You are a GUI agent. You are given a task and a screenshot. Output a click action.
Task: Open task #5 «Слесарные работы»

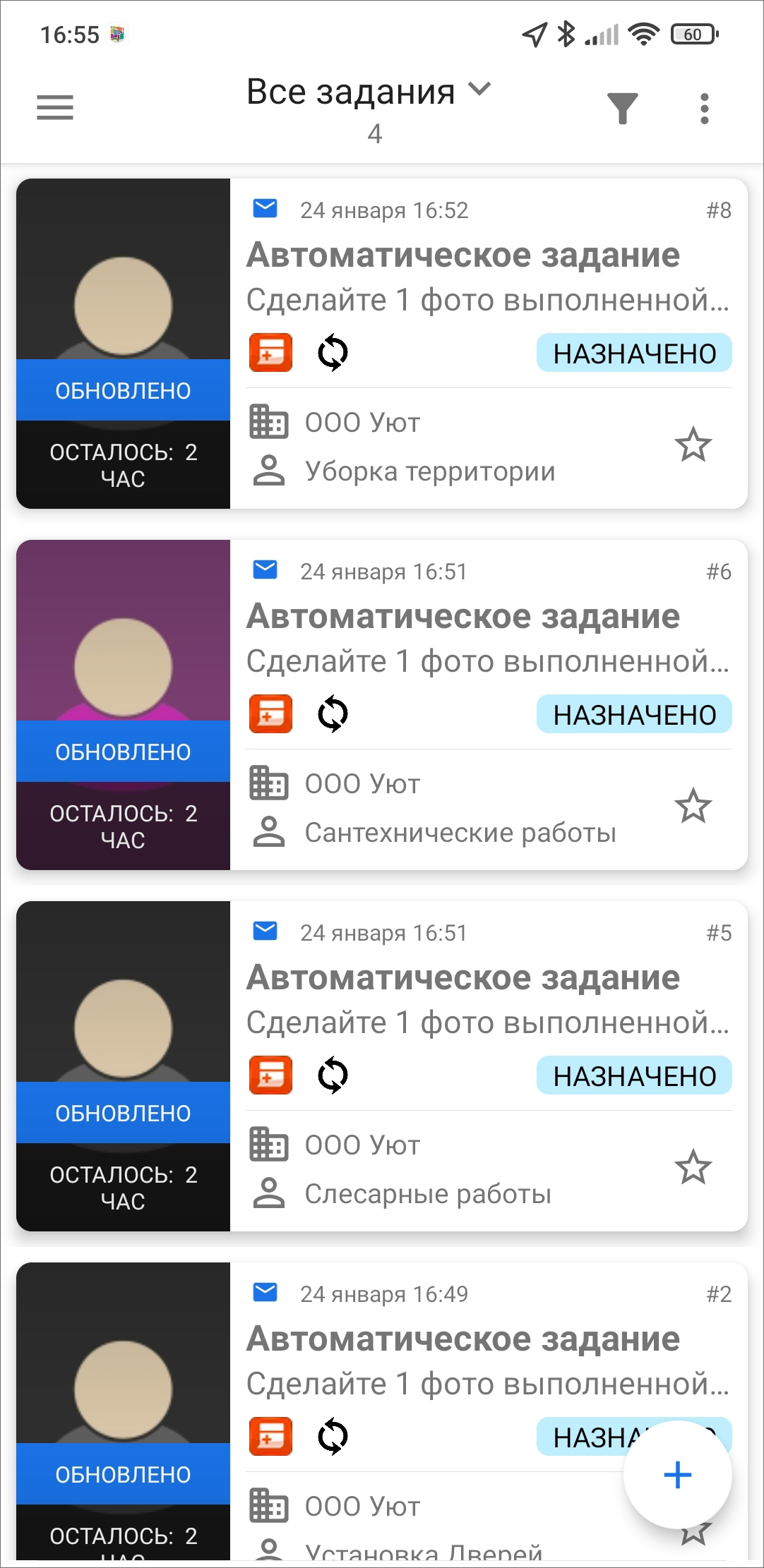pyautogui.click(x=462, y=978)
